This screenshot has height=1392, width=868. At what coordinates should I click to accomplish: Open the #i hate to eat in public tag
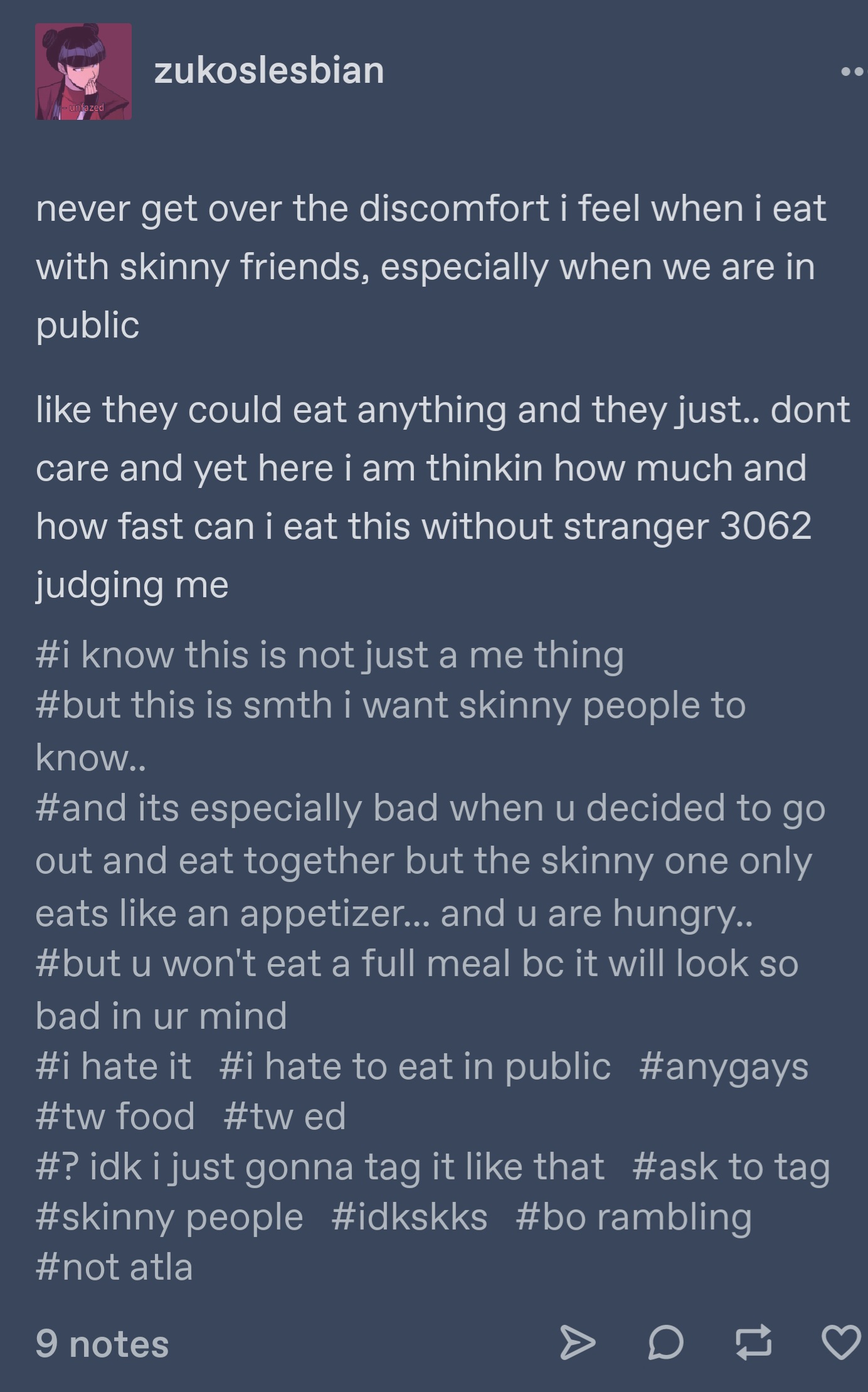point(415,1067)
